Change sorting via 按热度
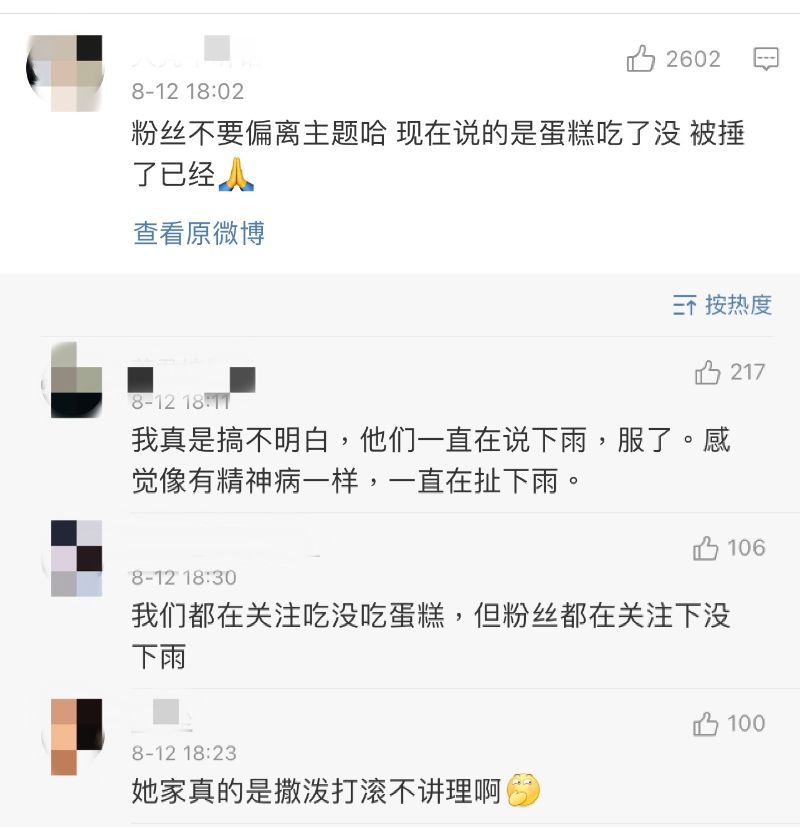This screenshot has width=800, height=827. pyautogui.click(x=723, y=305)
